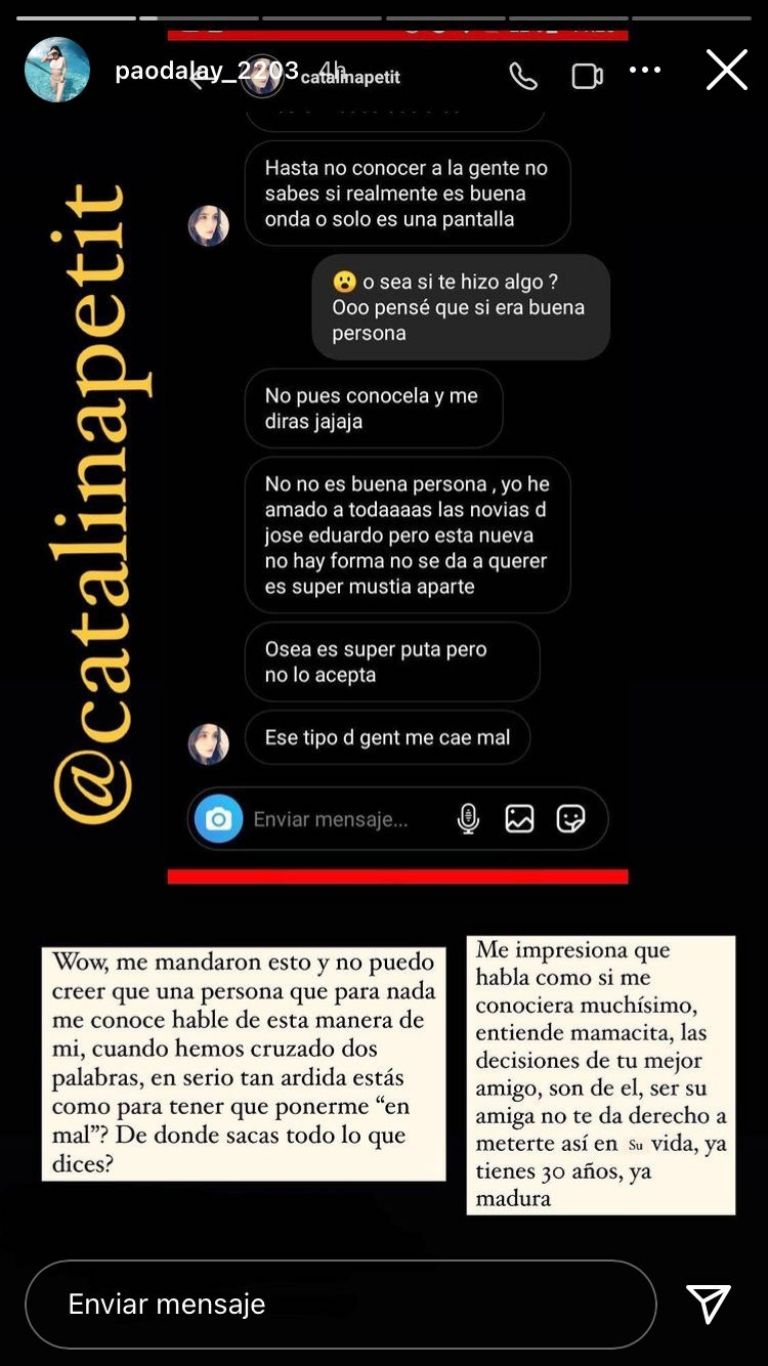
Task: Focus the Enviar mensaje reply field
Action: point(340,1304)
